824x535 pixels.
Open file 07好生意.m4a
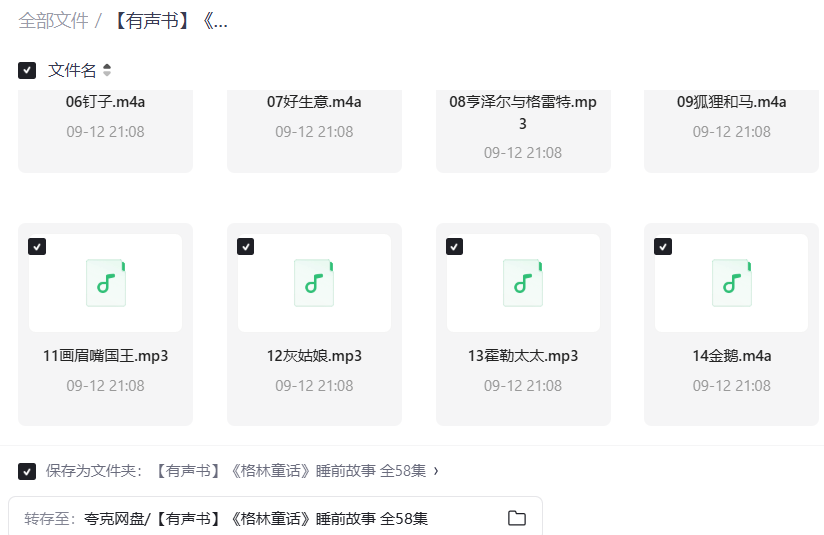[x=314, y=102]
